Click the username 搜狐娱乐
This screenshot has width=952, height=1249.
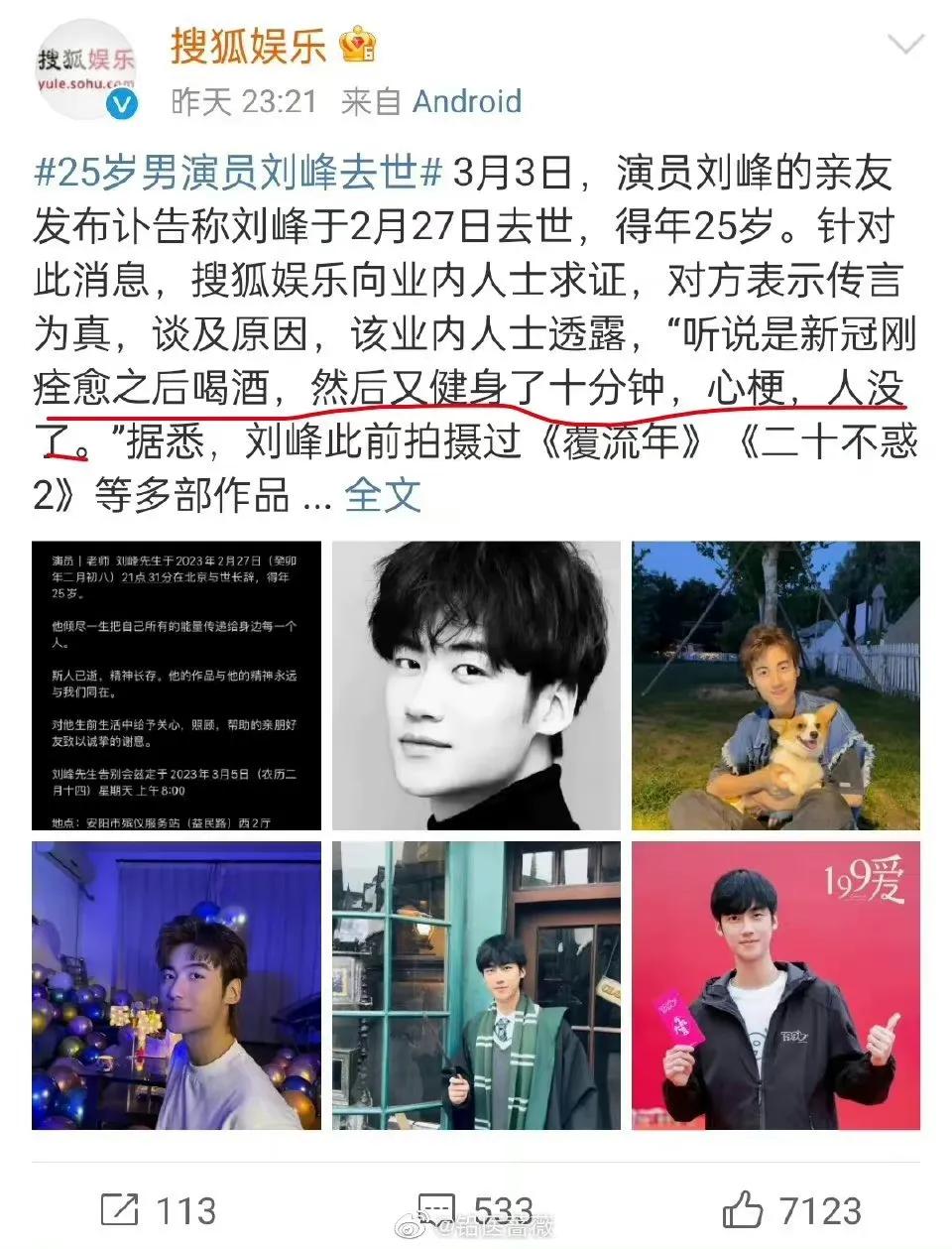[x=250, y=48]
